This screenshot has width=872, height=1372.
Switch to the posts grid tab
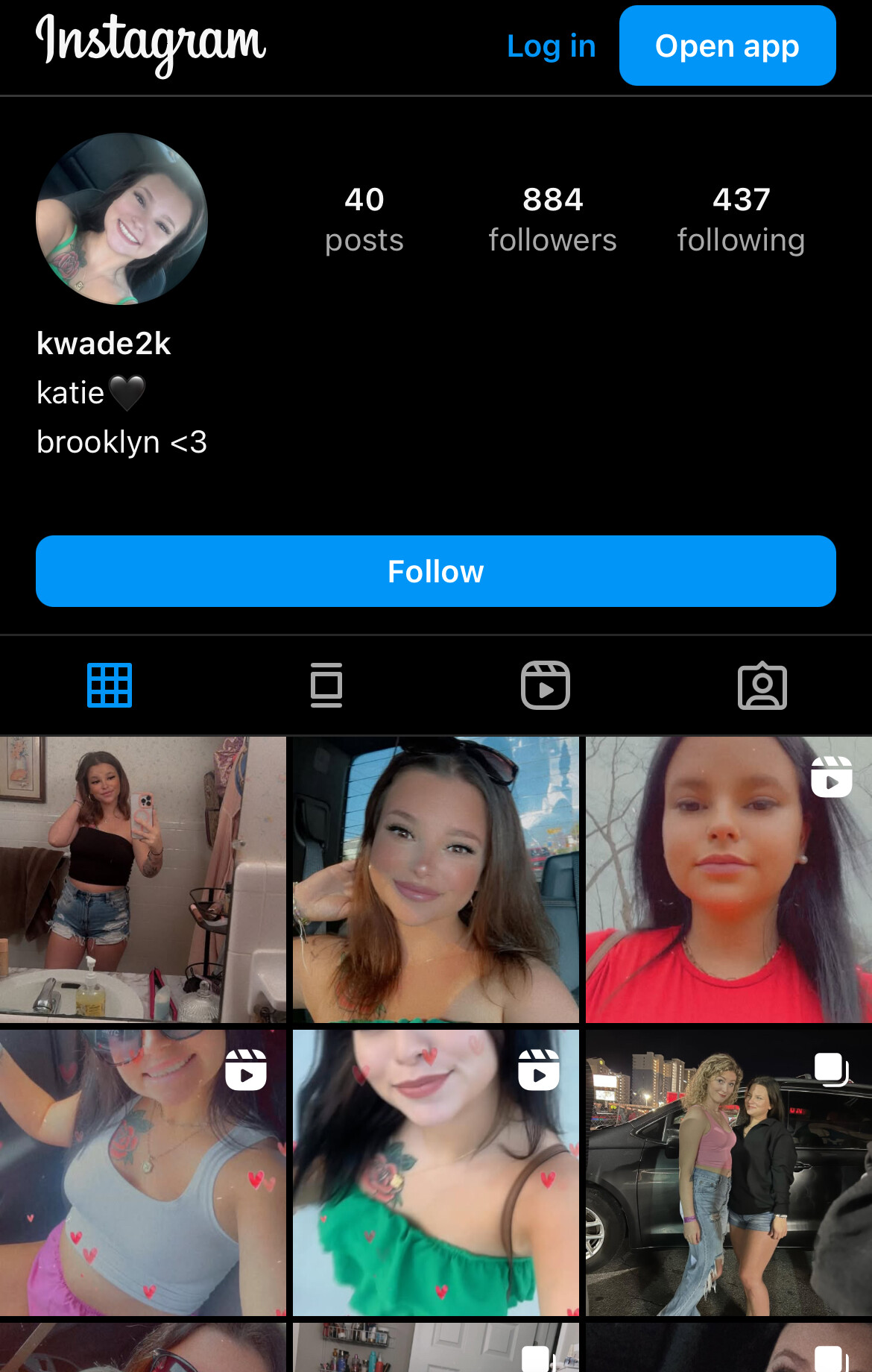click(110, 685)
